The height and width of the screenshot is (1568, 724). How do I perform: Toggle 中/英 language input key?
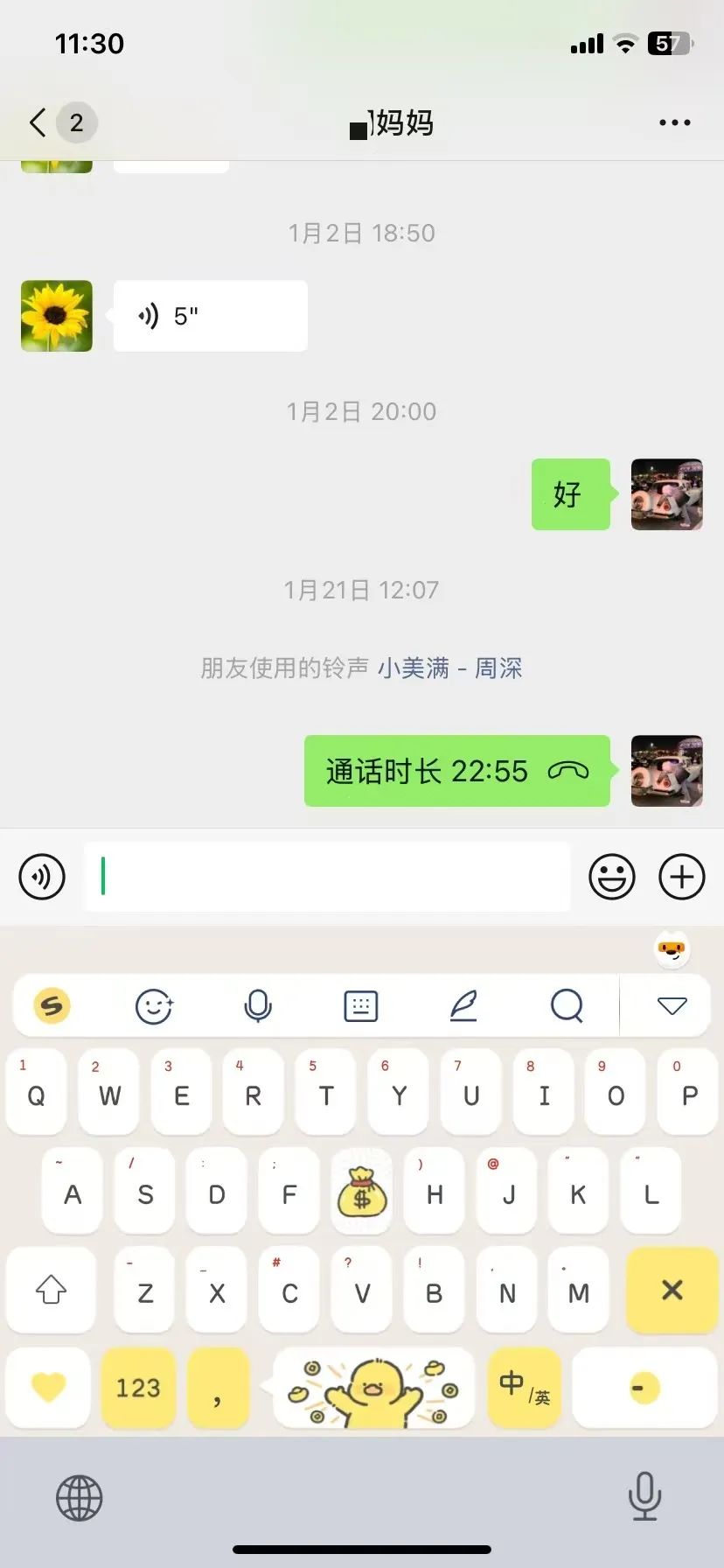pos(524,1387)
